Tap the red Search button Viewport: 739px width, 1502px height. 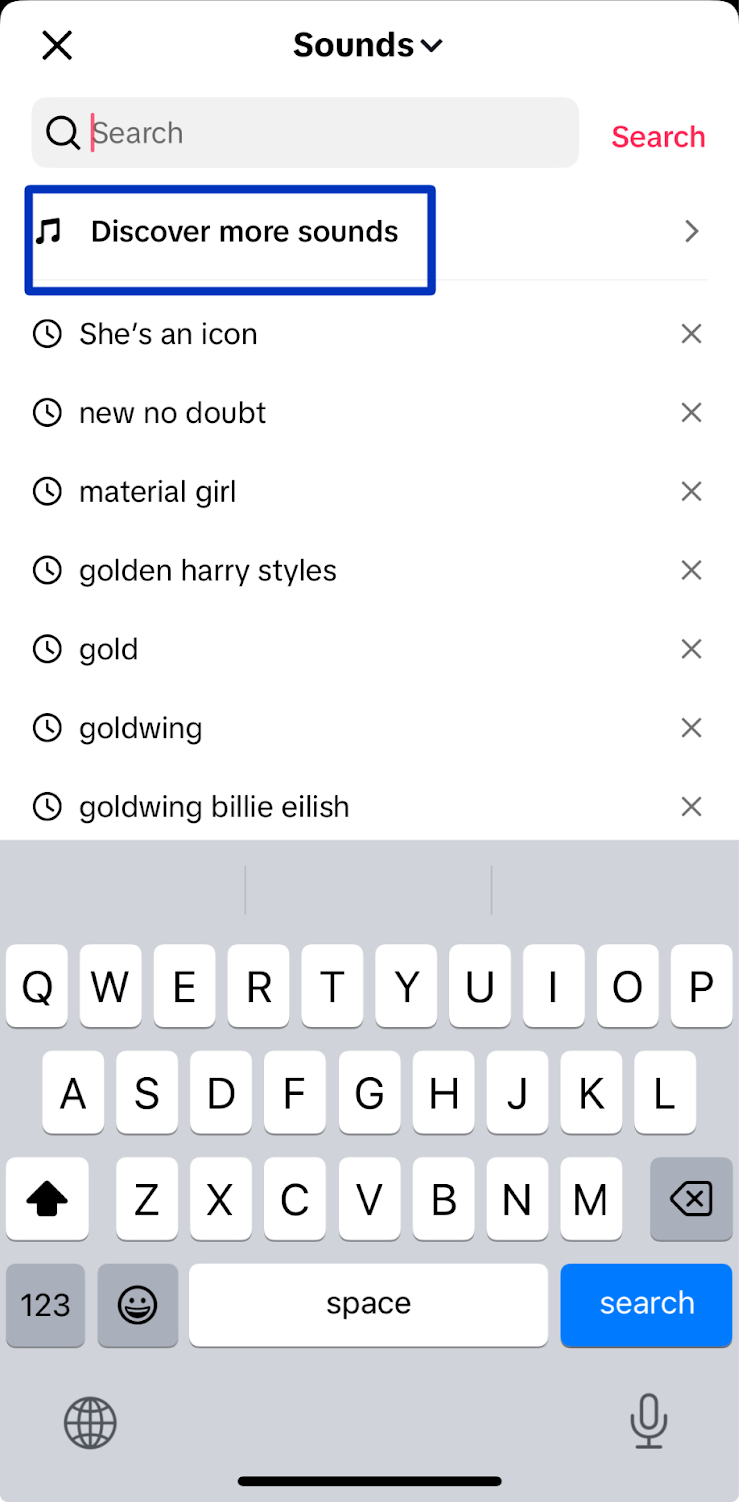pyautogui.click(x=658, y=137)
